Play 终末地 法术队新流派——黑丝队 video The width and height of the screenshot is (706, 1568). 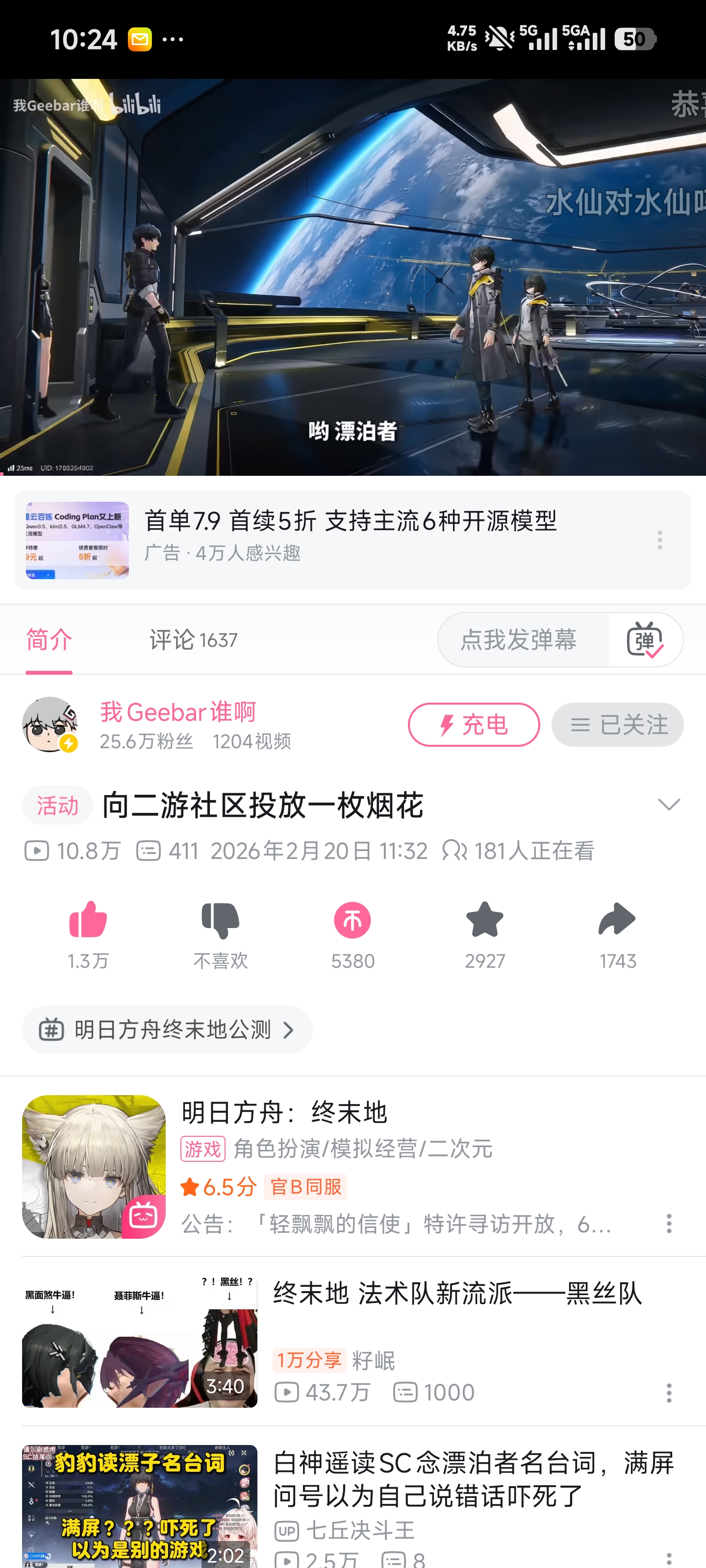[457, 1294]
